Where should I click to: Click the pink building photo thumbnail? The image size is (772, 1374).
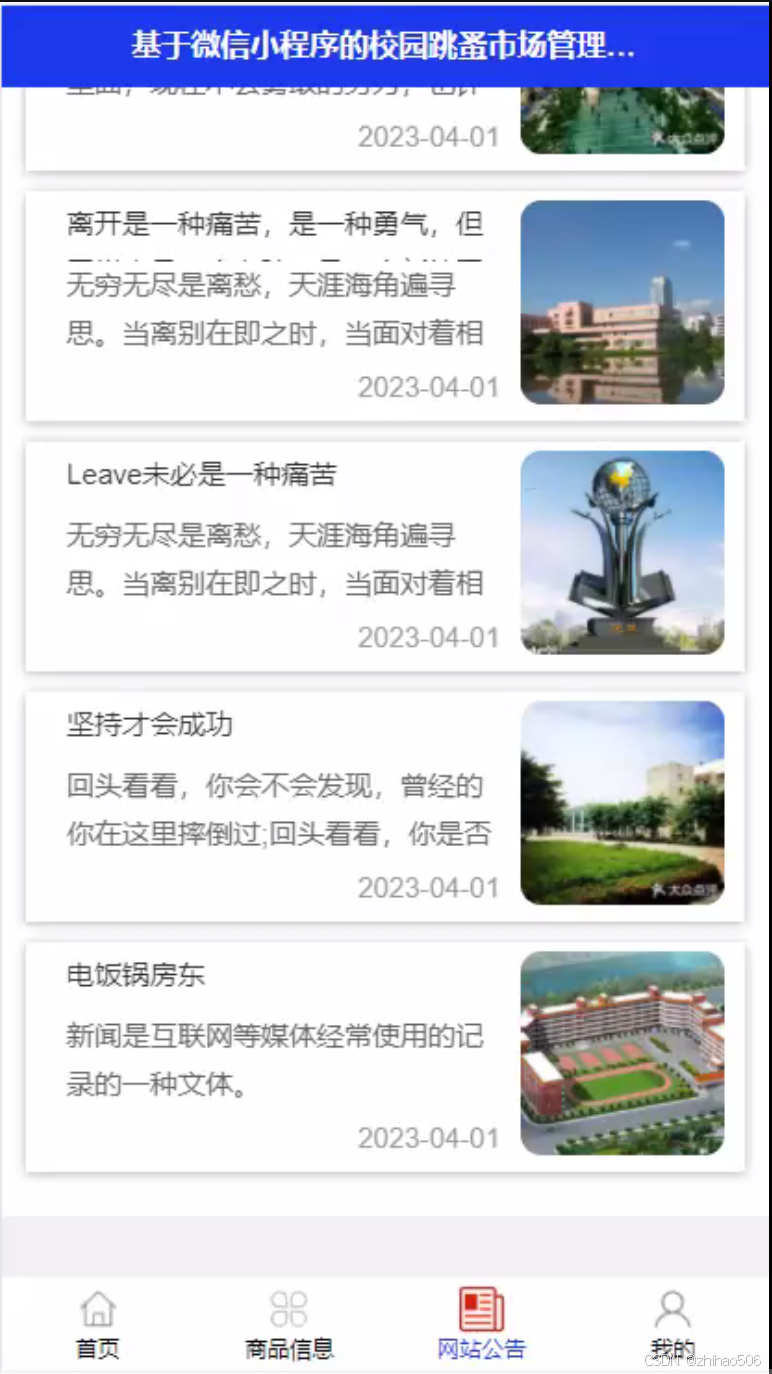pos(622,303)
